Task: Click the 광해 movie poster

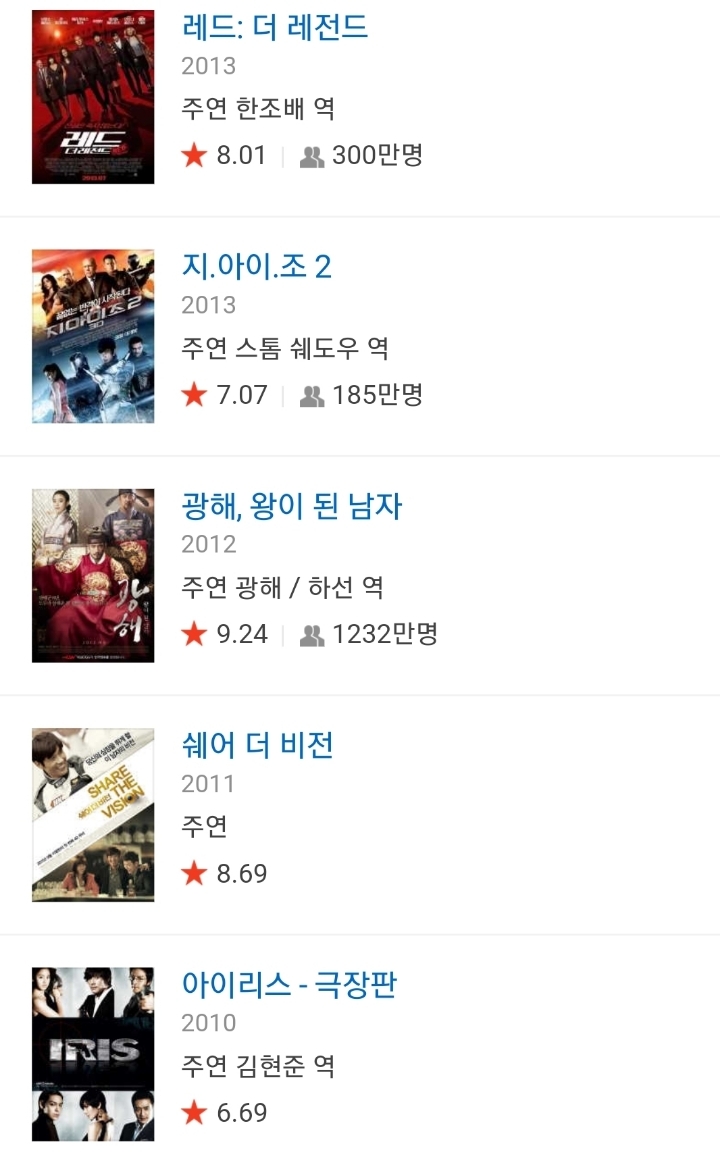Action: point(93,574)
